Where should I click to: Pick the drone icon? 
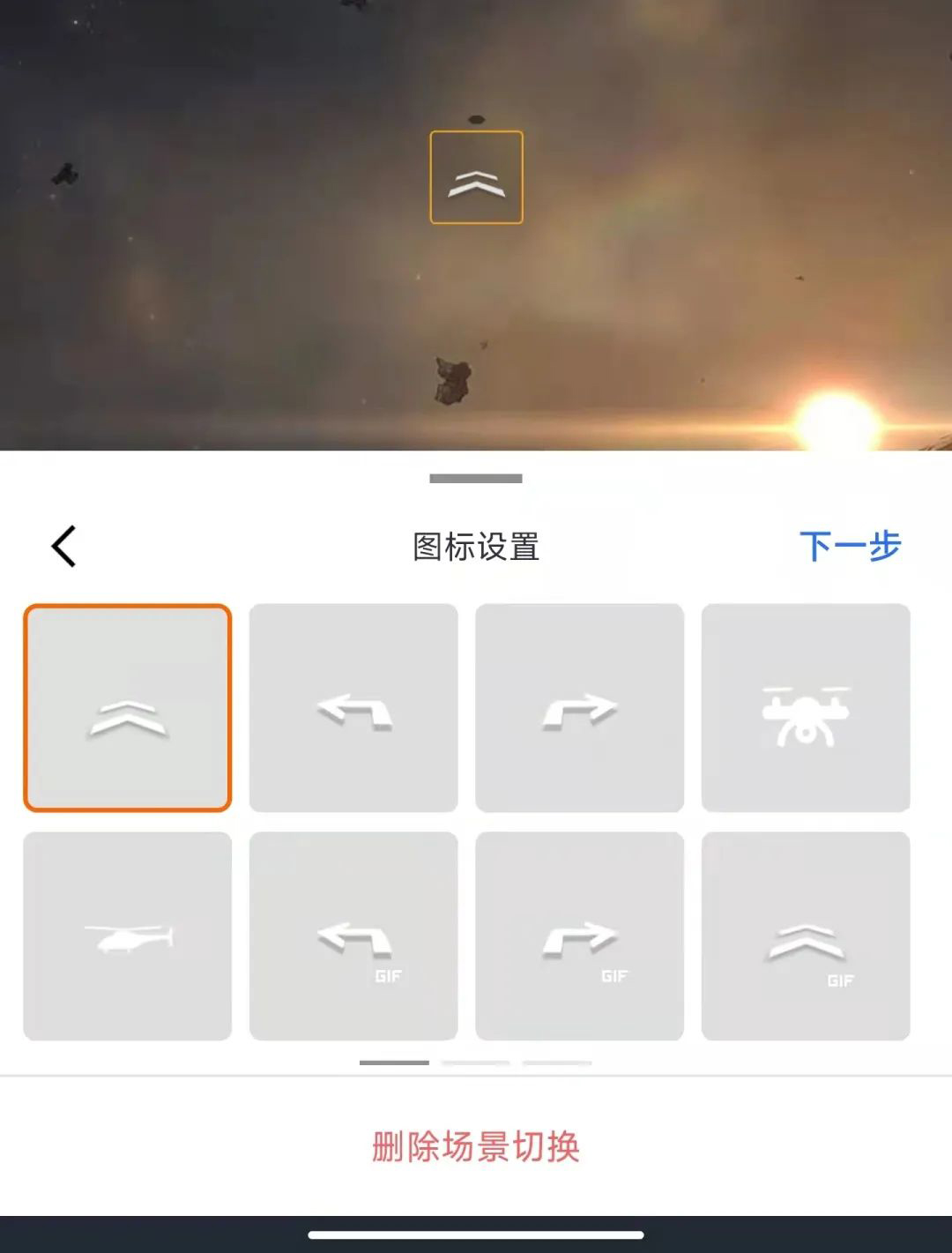point(806,708)
